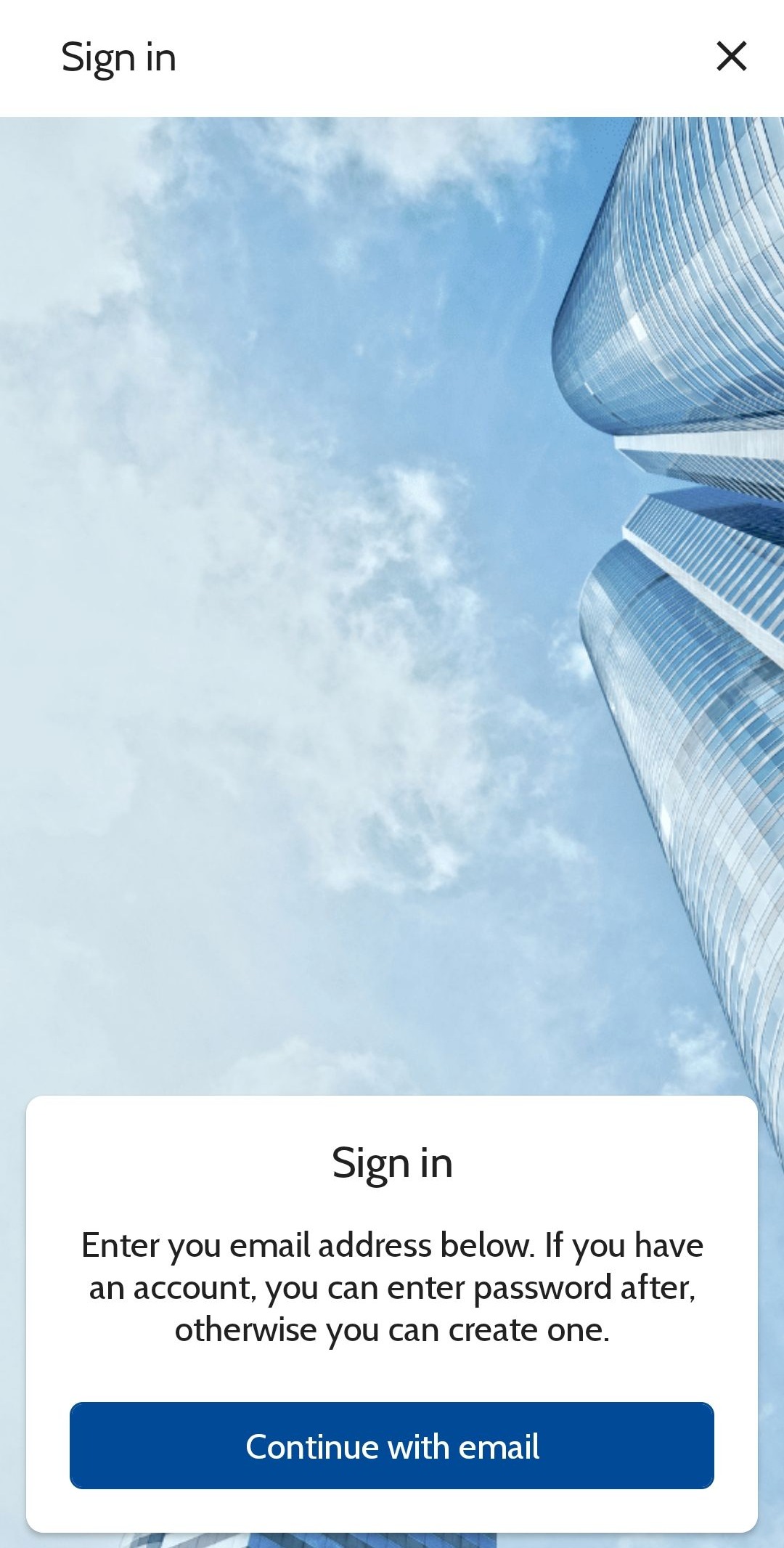Image resolution: width=784 pixels, height=1548 pixels.
Task: Tap Continue with email button
Action: coord(392,1446)
